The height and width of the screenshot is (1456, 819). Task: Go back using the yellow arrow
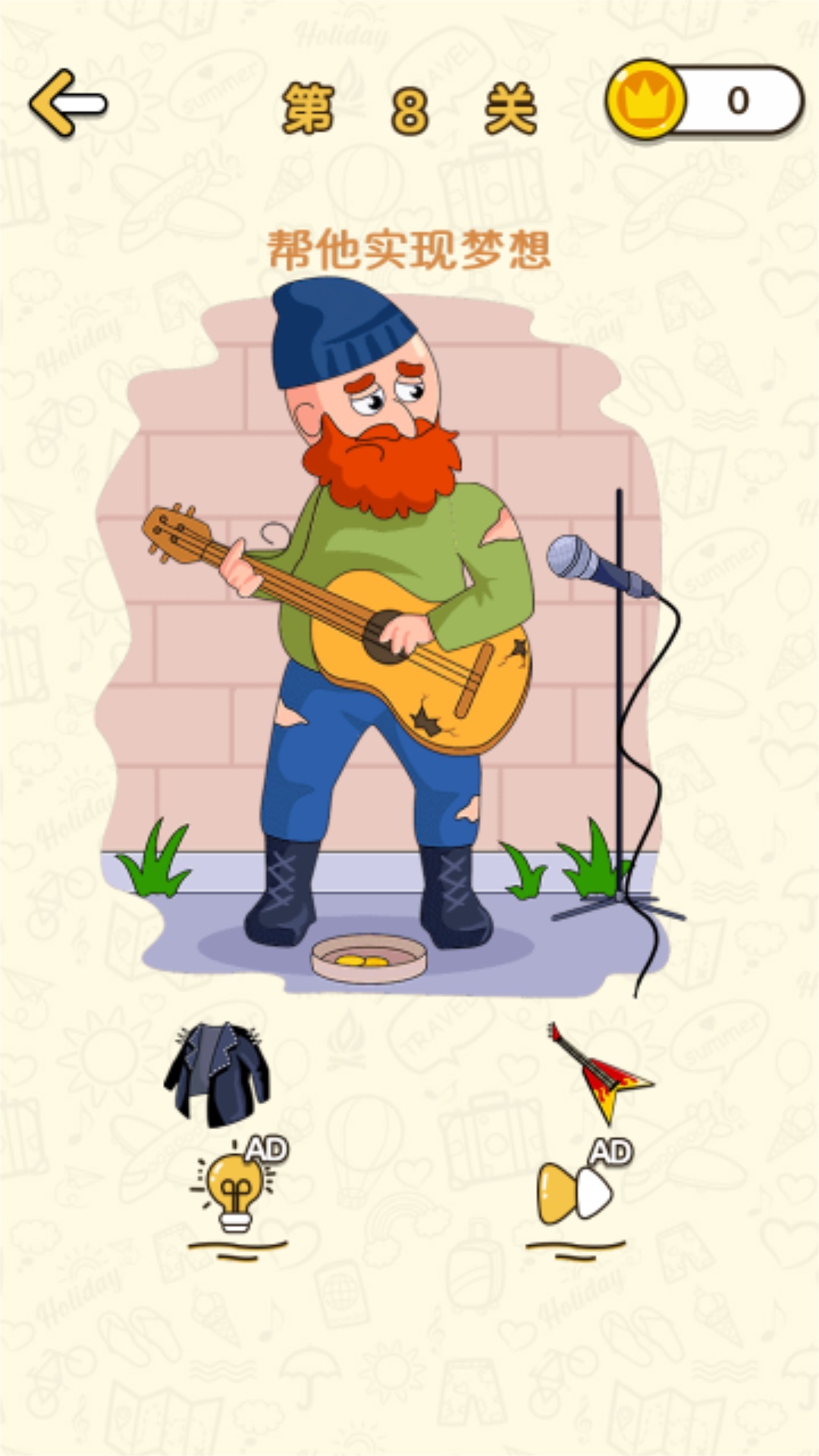(x=68, y=103)
